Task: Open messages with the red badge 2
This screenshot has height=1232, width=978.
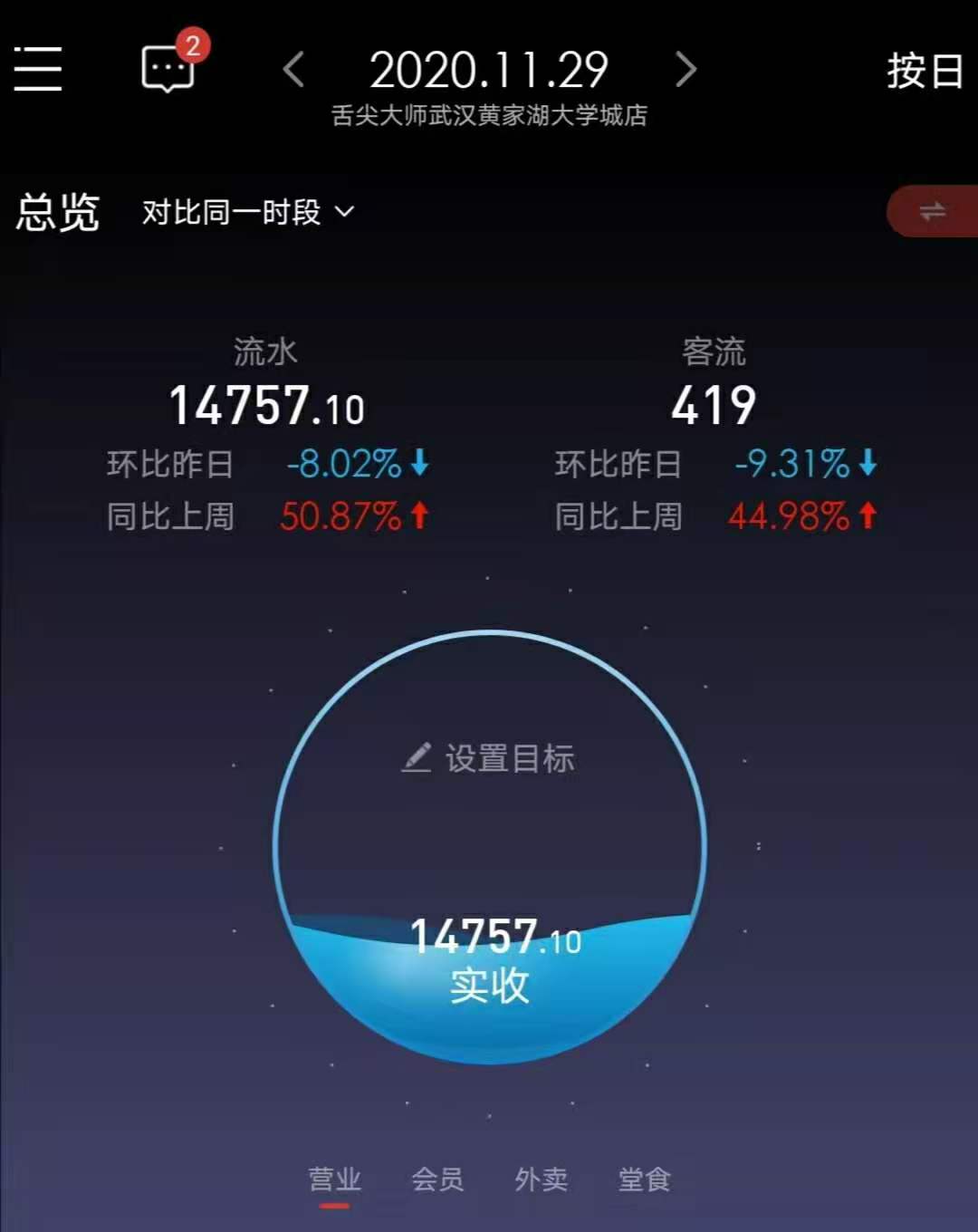Action: pyautogui.click(x=166, y=70)
